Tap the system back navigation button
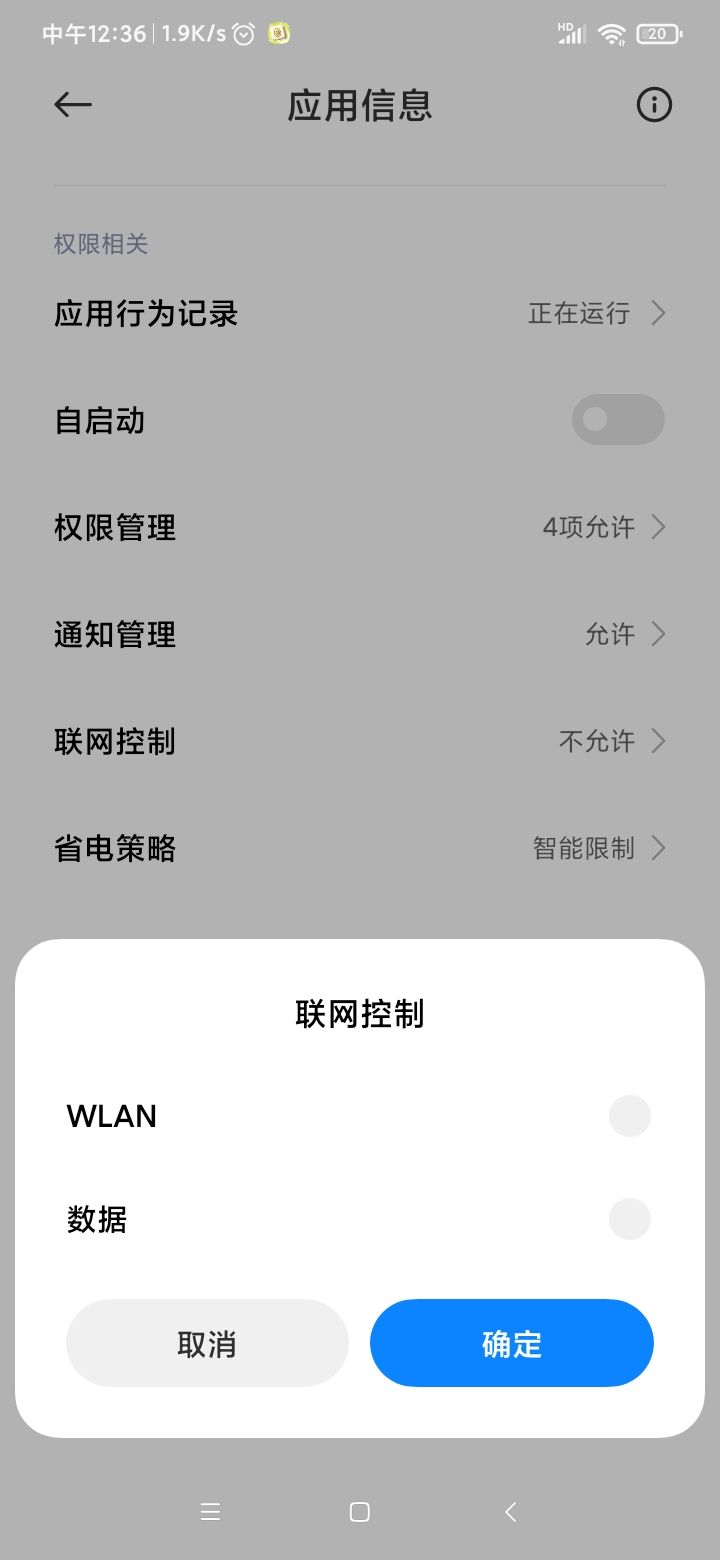The image size is (720, 1560). tap(510, 1512)
